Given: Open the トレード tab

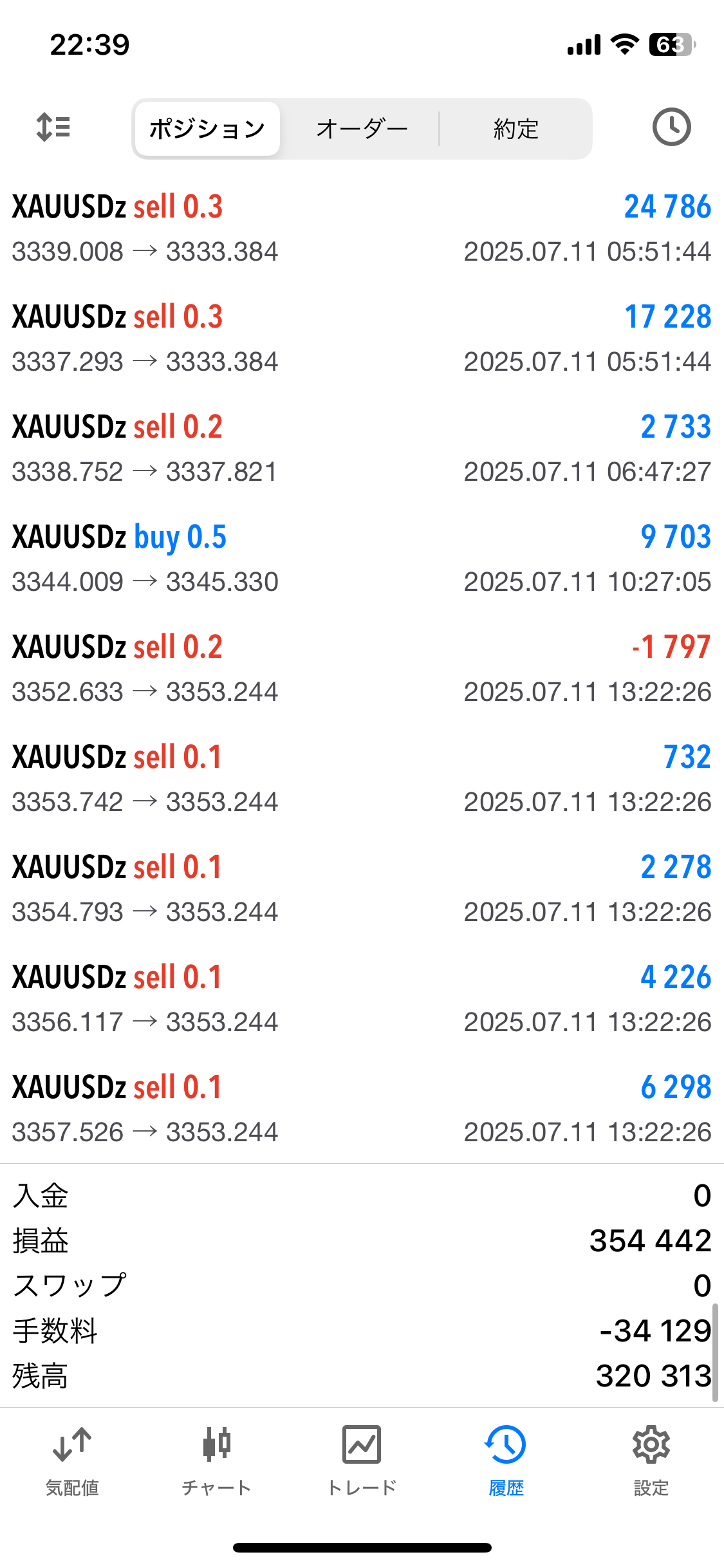Looking at the screenshot, I should 362,1461.
